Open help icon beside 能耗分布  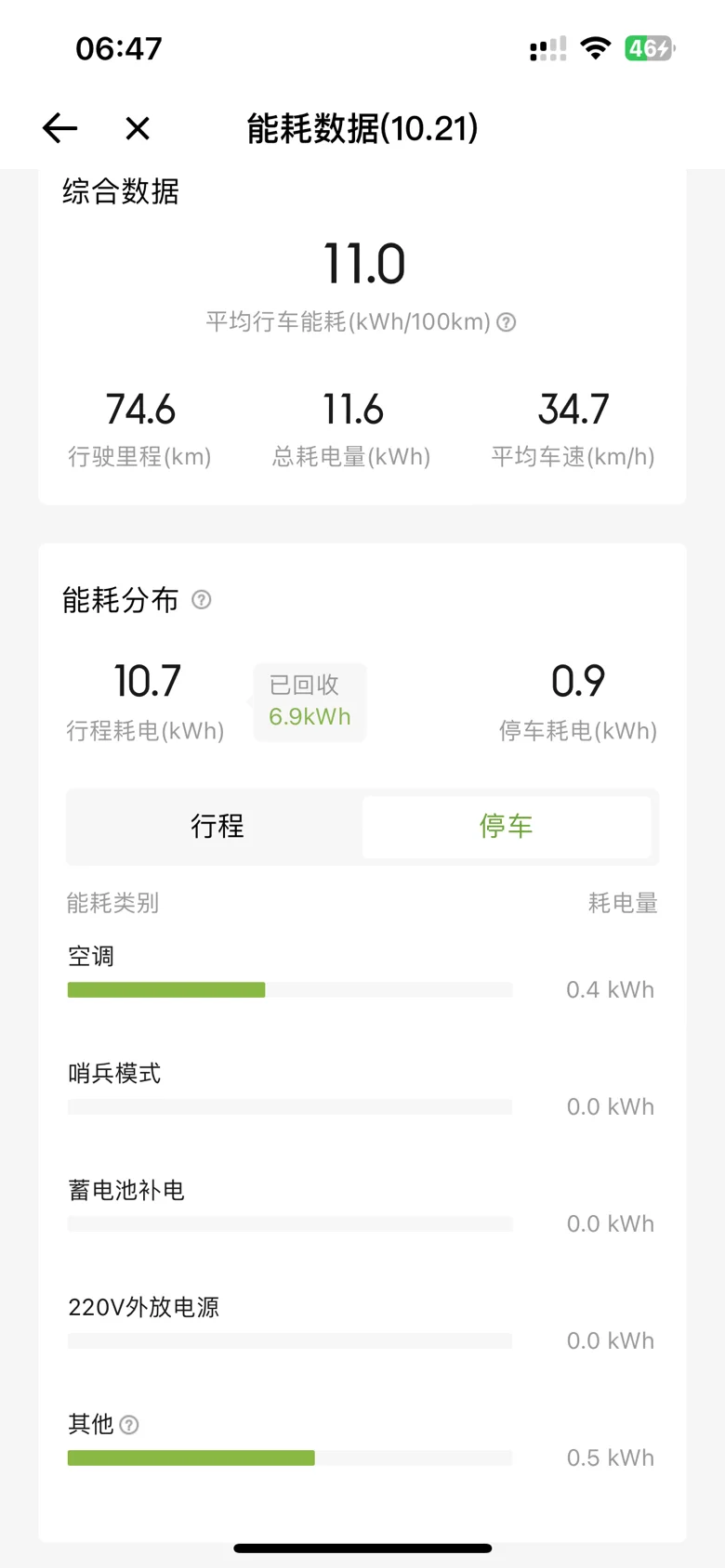pyautogui.click(x=202, y=600)
